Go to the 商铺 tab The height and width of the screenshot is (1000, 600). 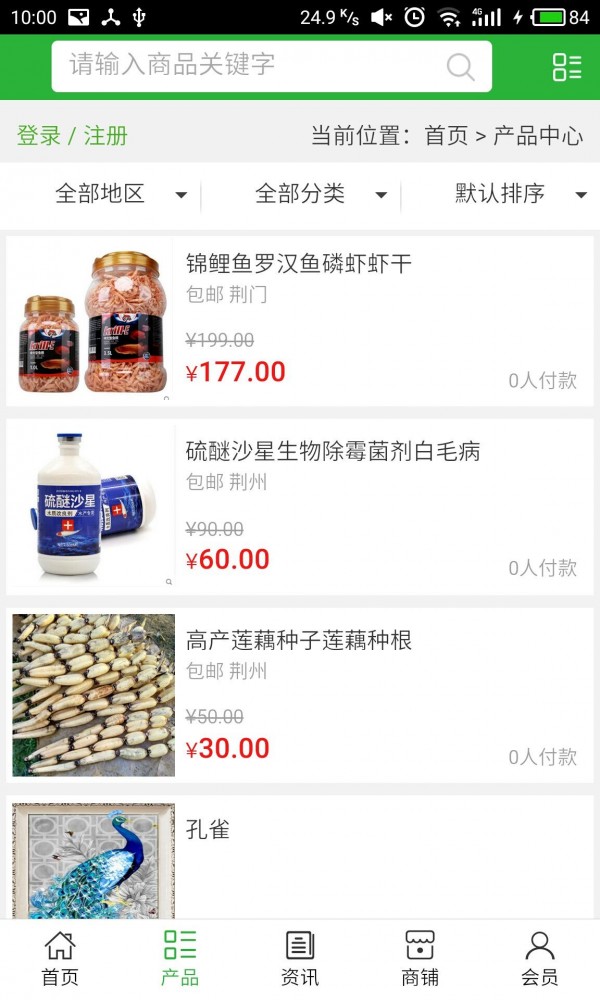click(x=420, y=958)
